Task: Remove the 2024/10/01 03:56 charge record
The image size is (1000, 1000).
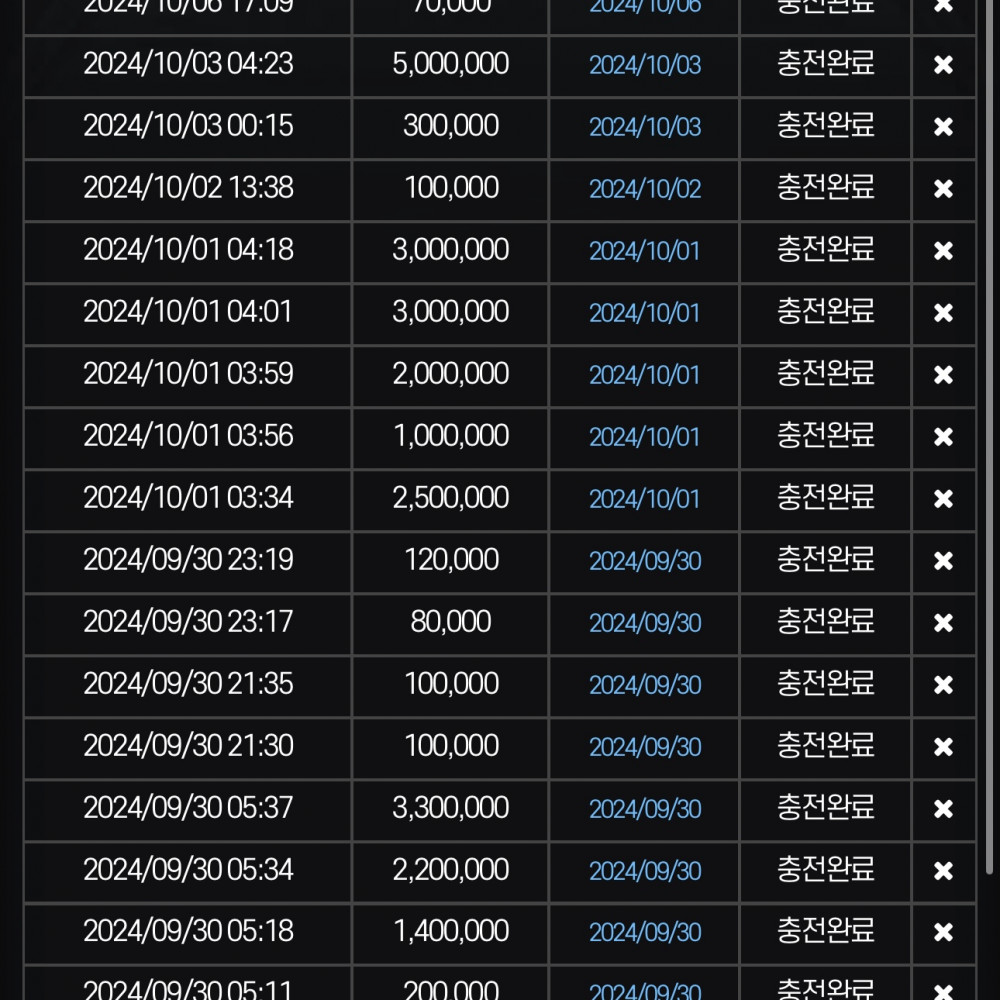Action: [x=943, y=438]
